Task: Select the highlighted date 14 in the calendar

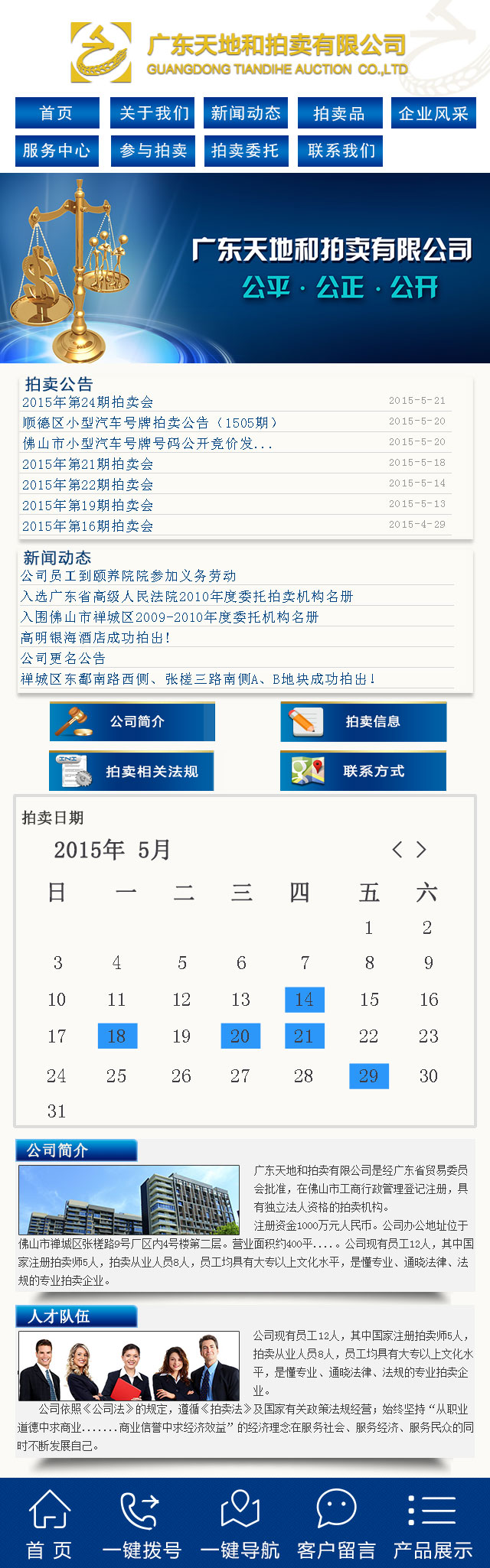Action: [304, 1000]
